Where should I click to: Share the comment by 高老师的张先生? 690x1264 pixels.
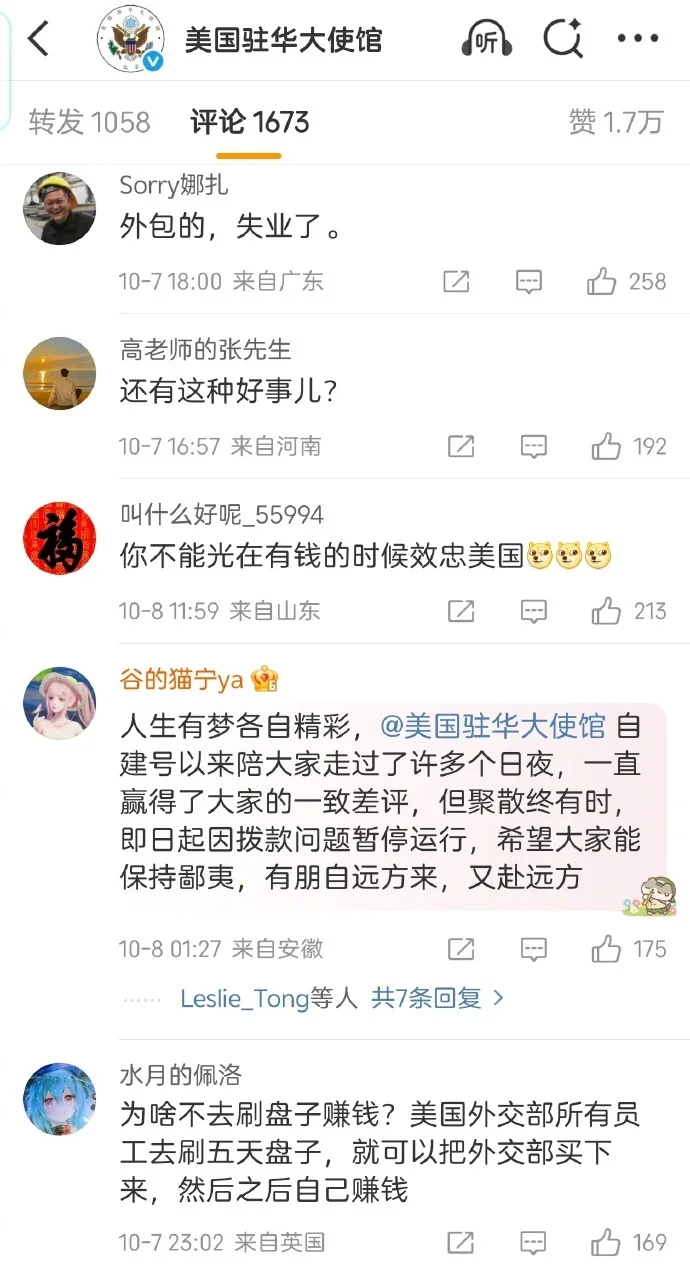click(x=460, y=446)
